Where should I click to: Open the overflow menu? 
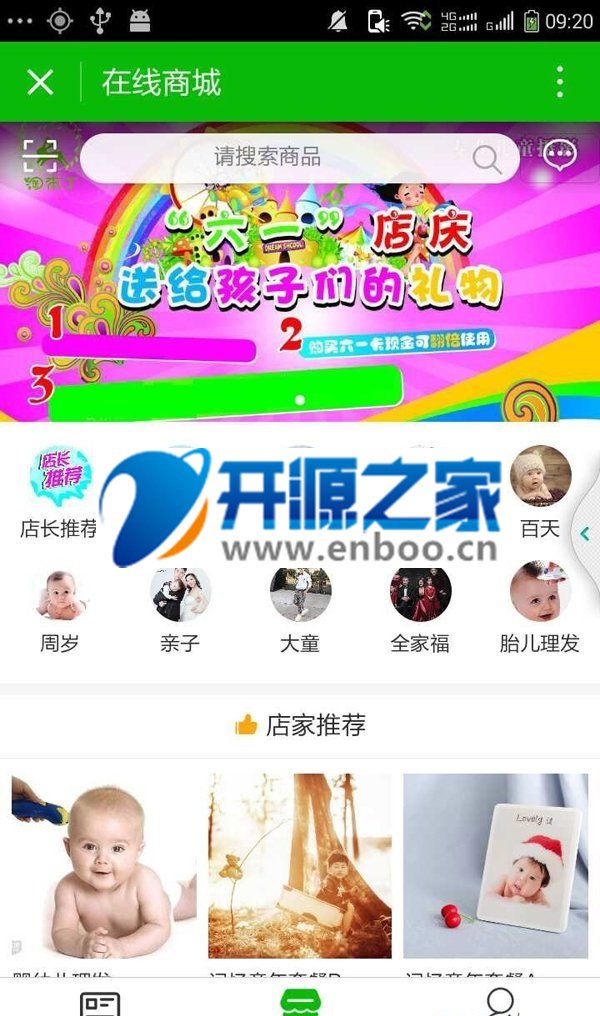[x=560, y=82]
